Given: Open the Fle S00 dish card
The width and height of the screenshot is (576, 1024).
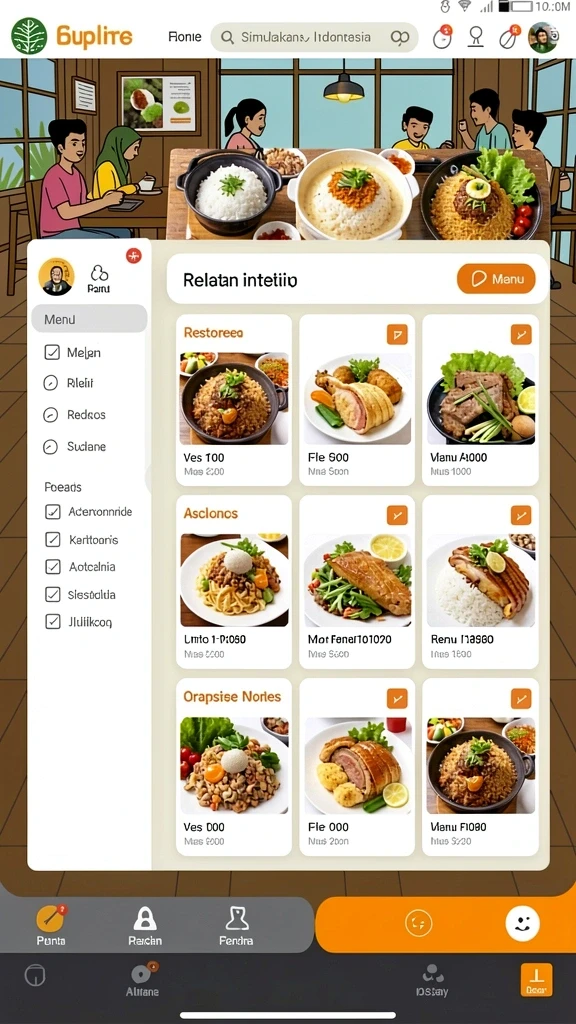Looking at the screenshot, I should [x=357, y=400].
